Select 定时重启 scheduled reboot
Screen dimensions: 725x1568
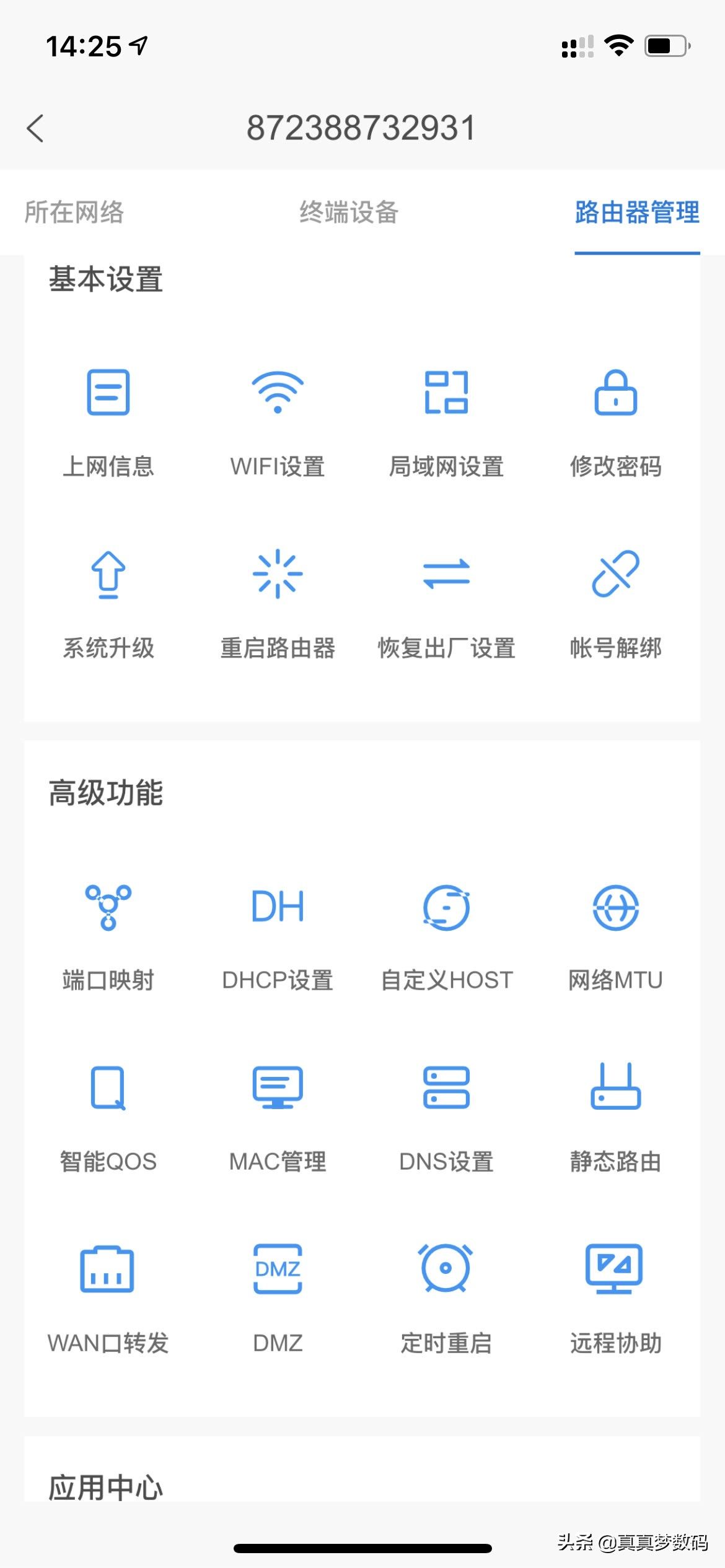pos(446,1298)
